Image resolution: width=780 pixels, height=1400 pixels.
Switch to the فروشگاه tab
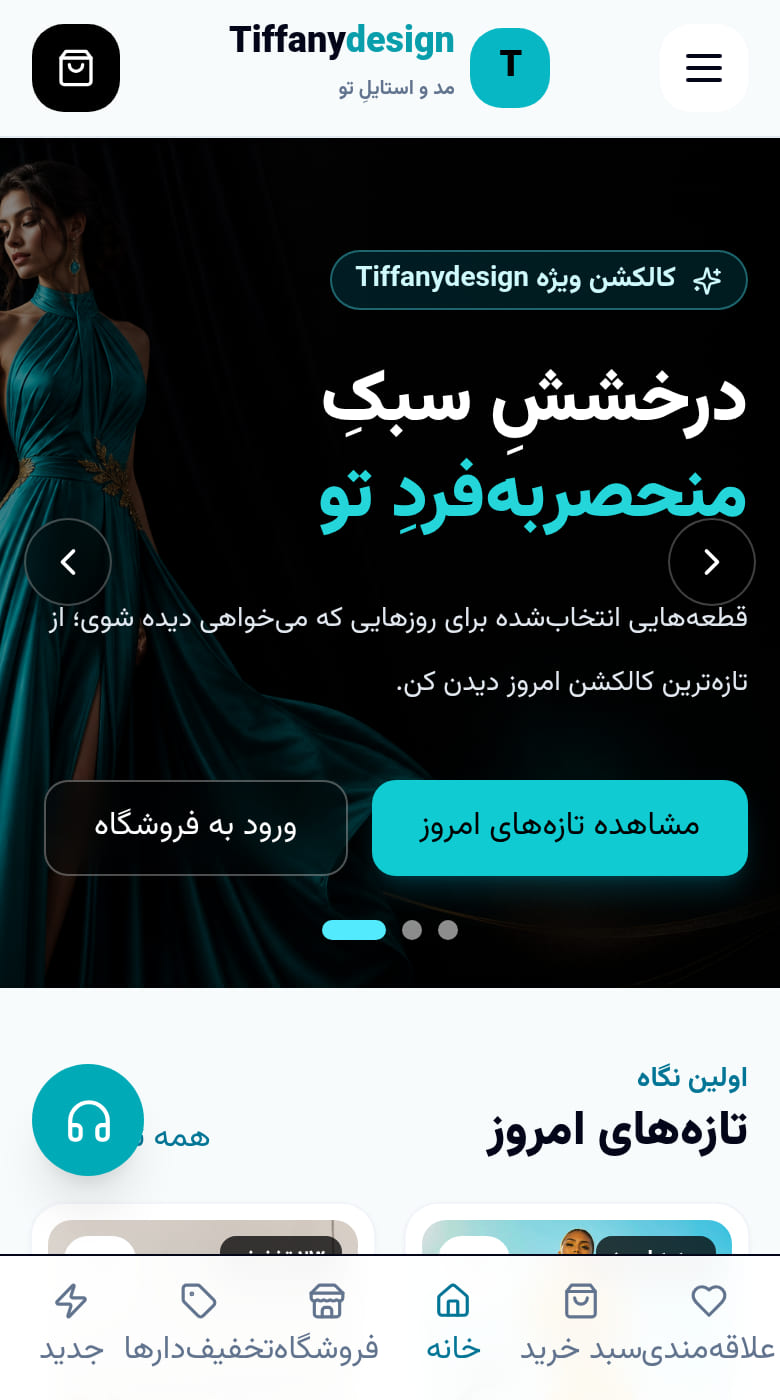327,1322
